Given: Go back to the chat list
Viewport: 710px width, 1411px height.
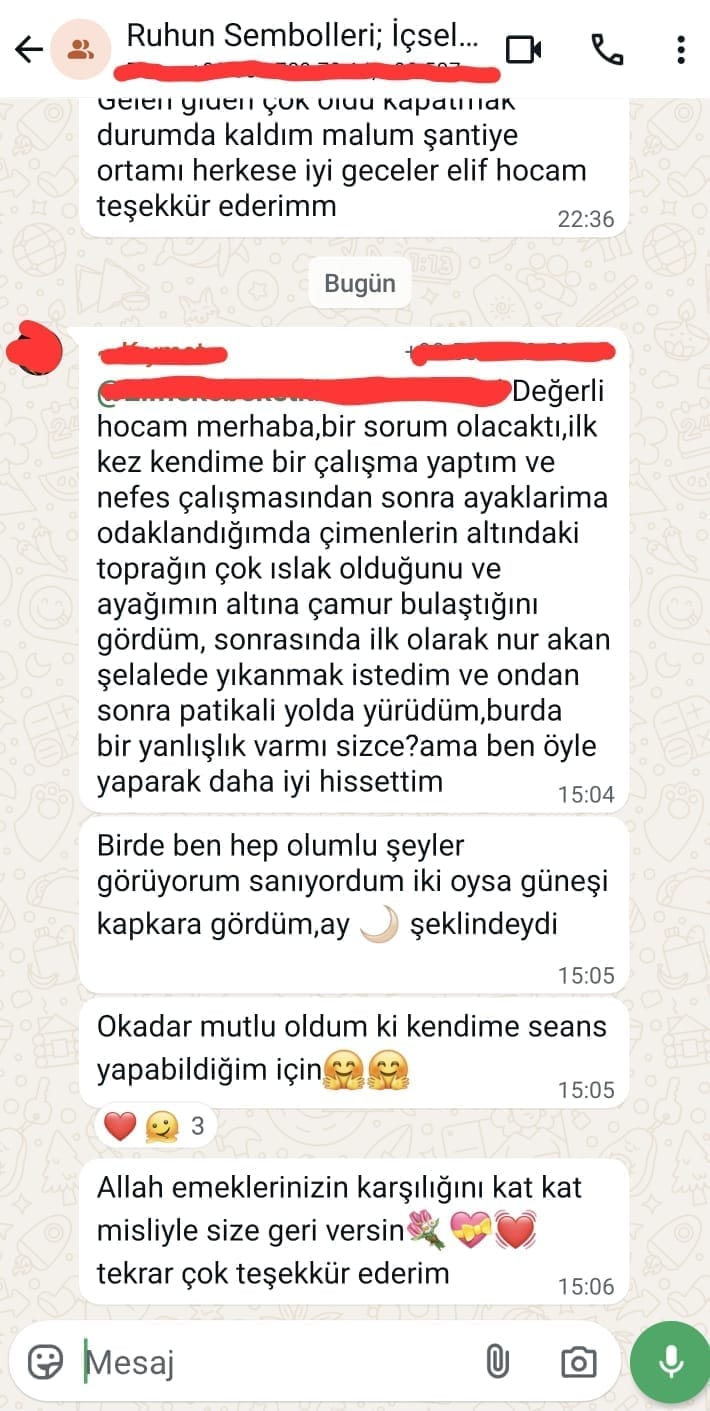Looking at the screenshot, I should point(29,49).
